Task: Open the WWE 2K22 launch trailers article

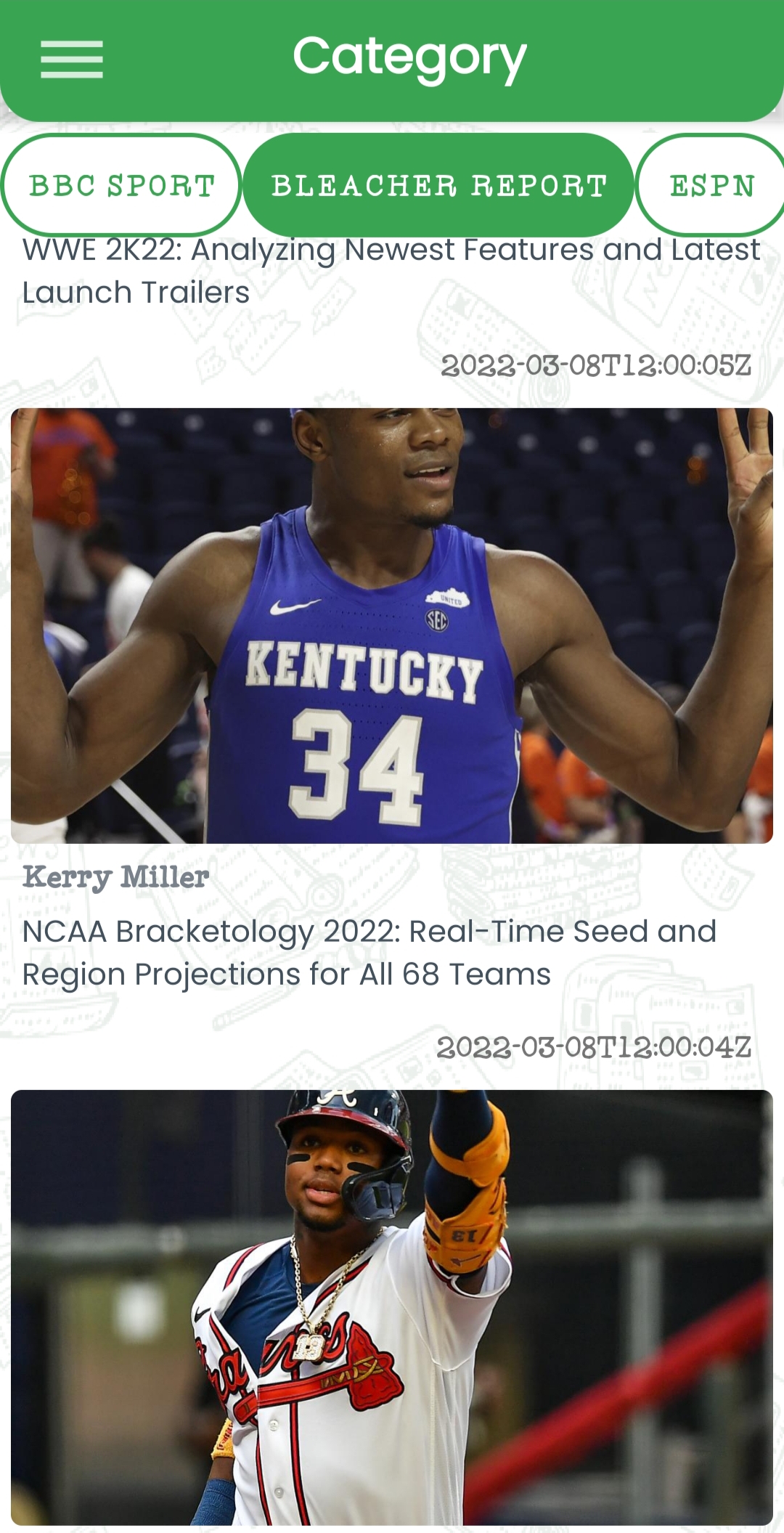Action: [391, 271]
